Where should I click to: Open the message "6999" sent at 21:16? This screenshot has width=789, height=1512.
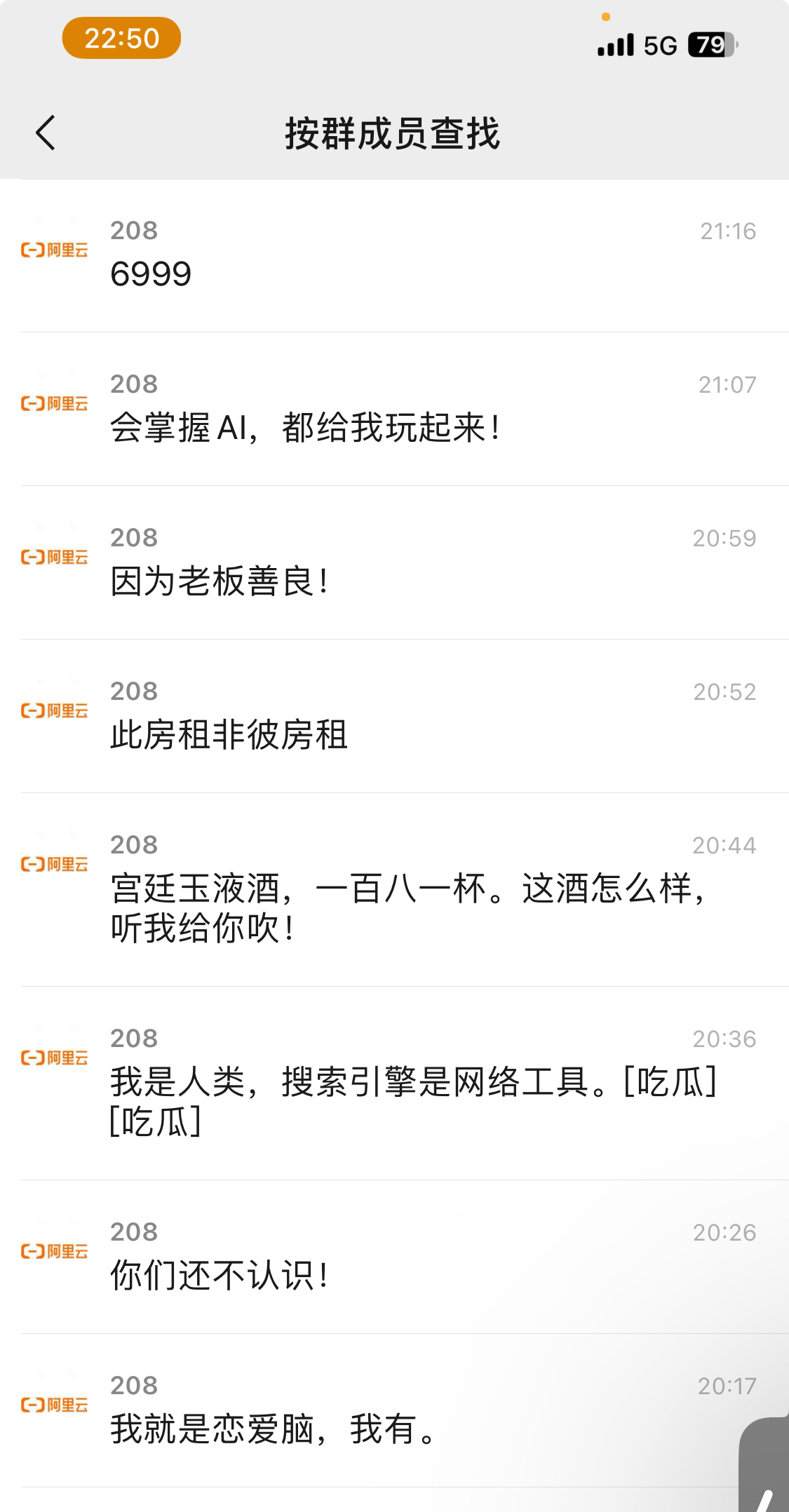click(394, 256)
